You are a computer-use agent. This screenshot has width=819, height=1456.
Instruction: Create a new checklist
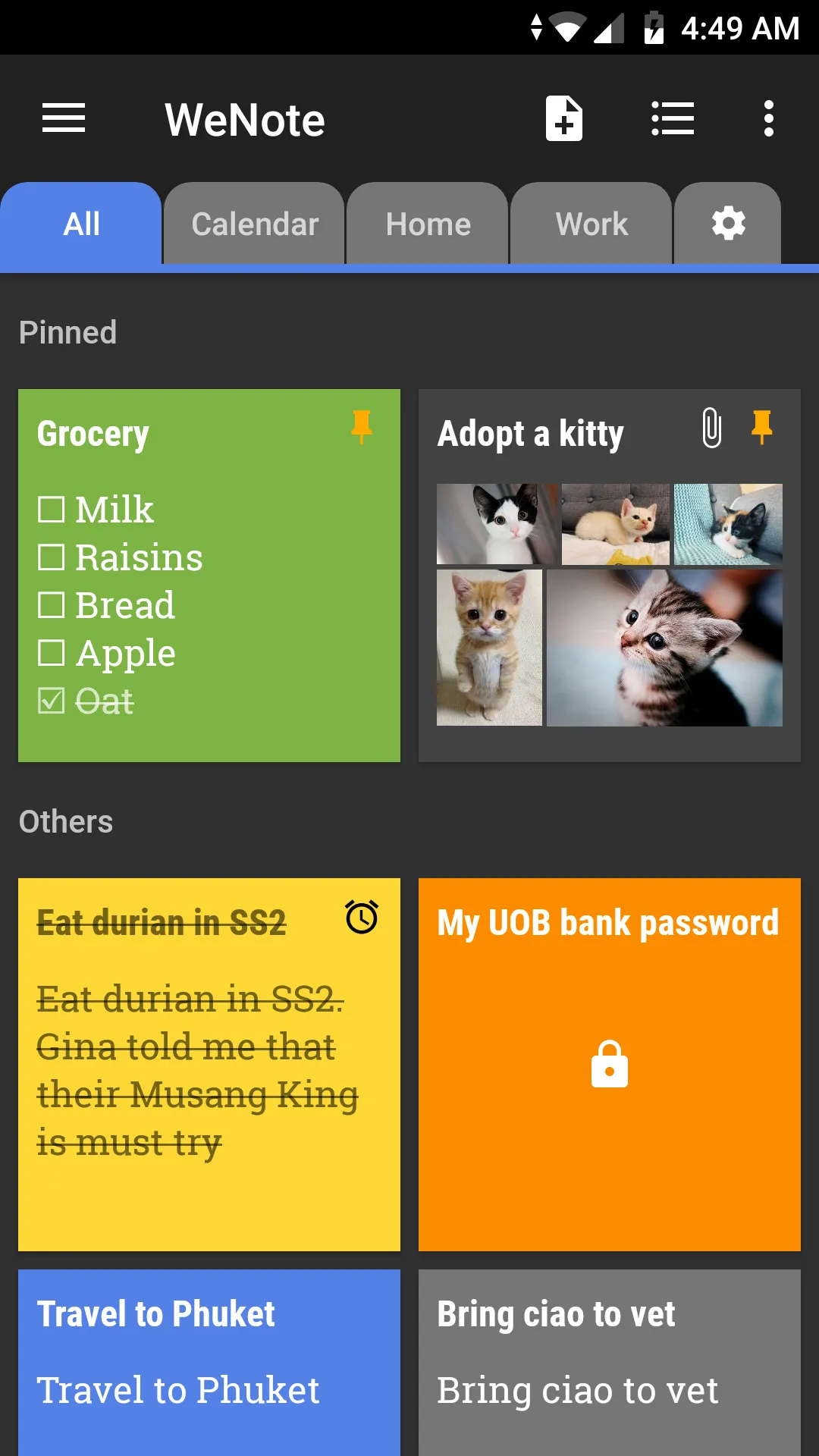[x=673, y=119]
